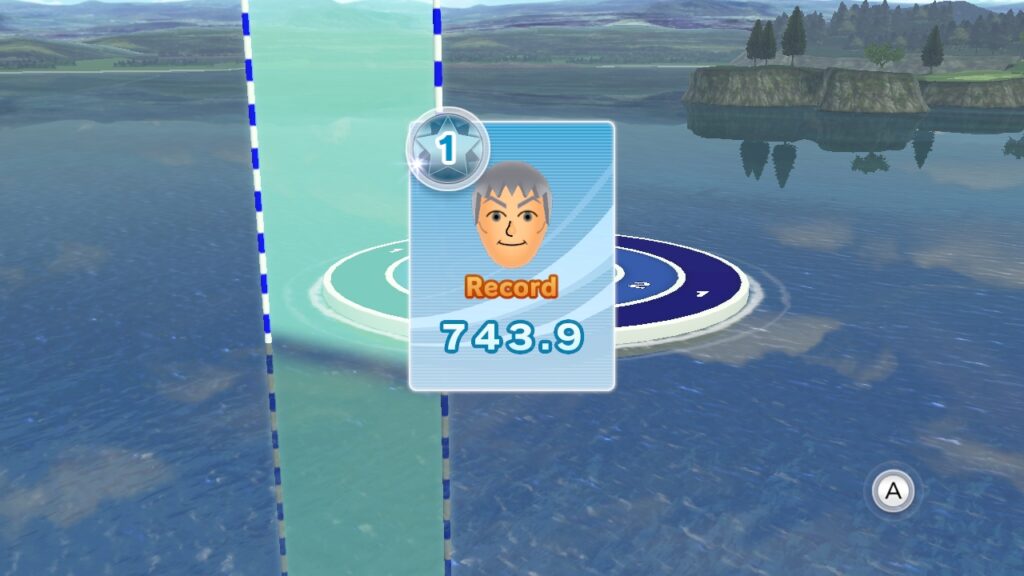Tap the A button to continue
Screen dimensions: 1024x576
tap(894, 491)
